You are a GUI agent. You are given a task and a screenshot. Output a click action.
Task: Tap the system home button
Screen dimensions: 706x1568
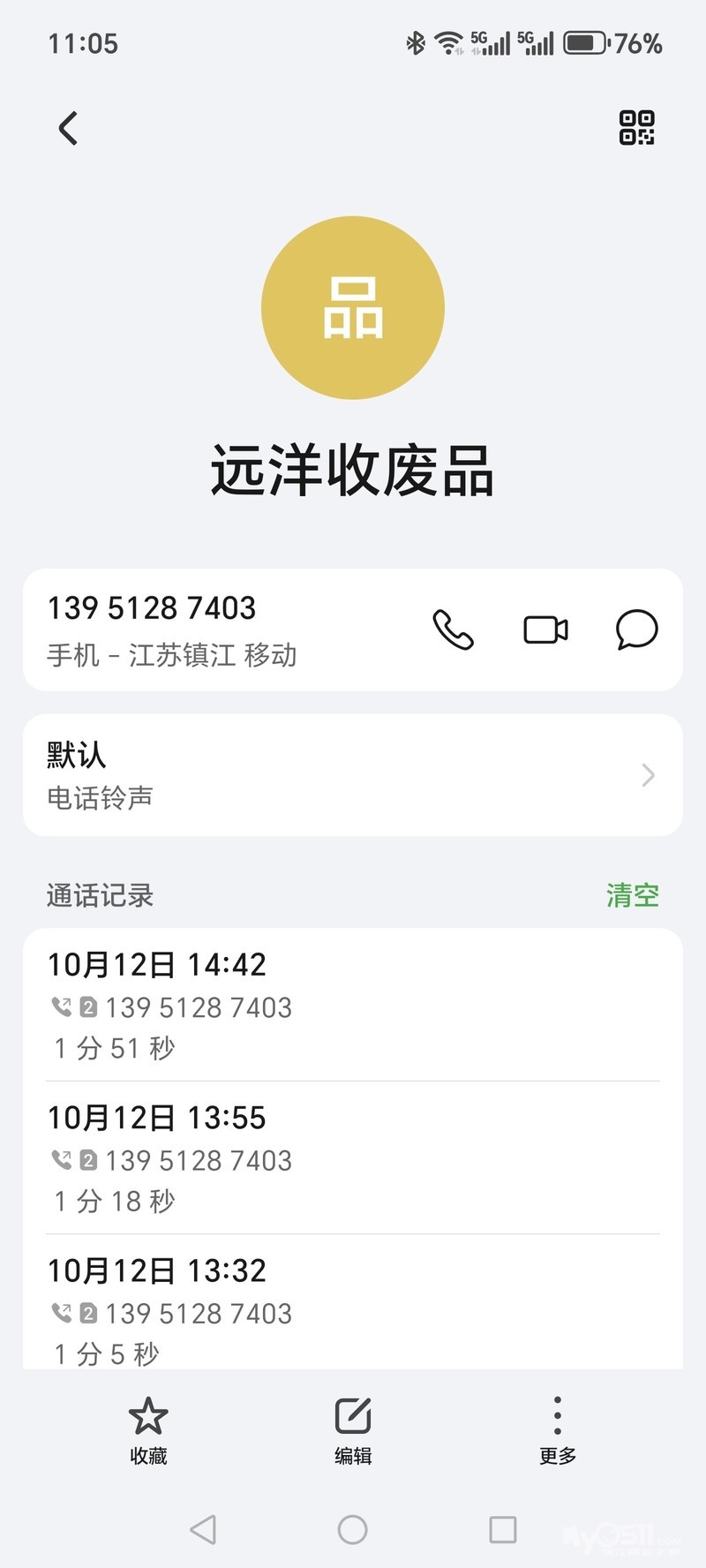tap(353, 1529)
